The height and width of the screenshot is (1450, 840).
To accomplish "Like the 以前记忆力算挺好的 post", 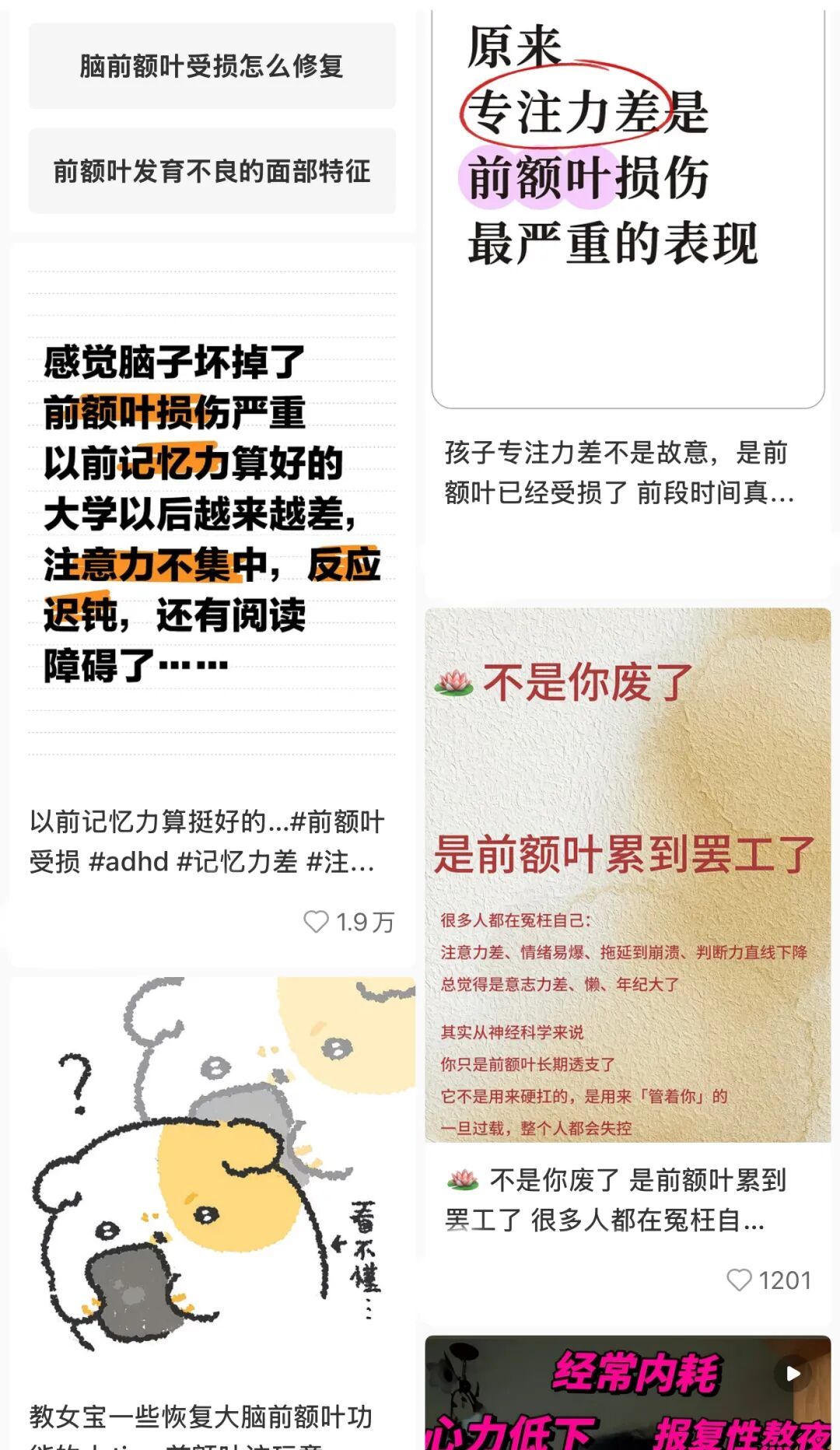I will [x=317, y=922].
